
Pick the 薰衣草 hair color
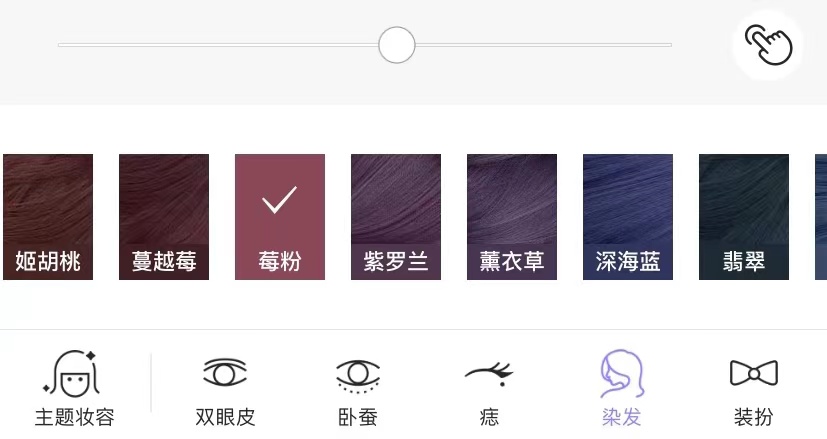click(512, 217)
